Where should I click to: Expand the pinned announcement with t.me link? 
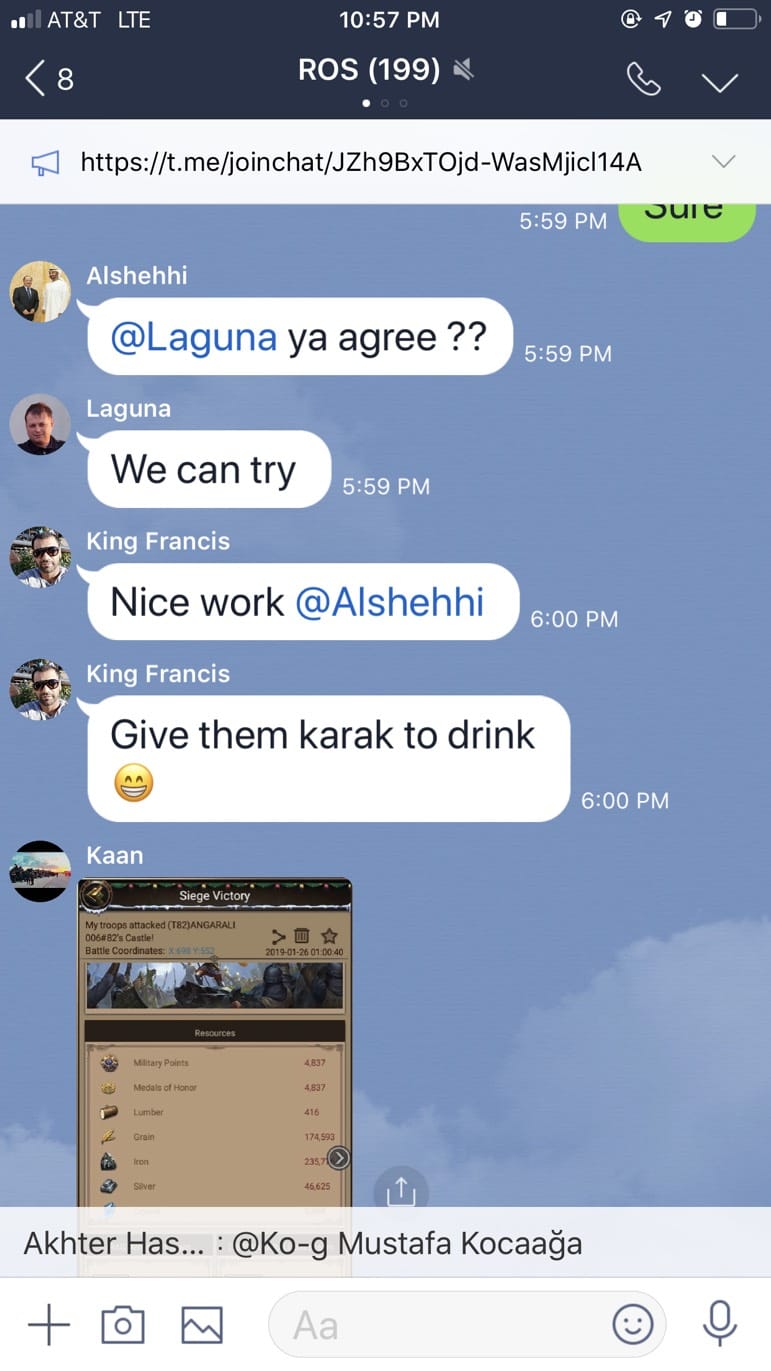723,162
